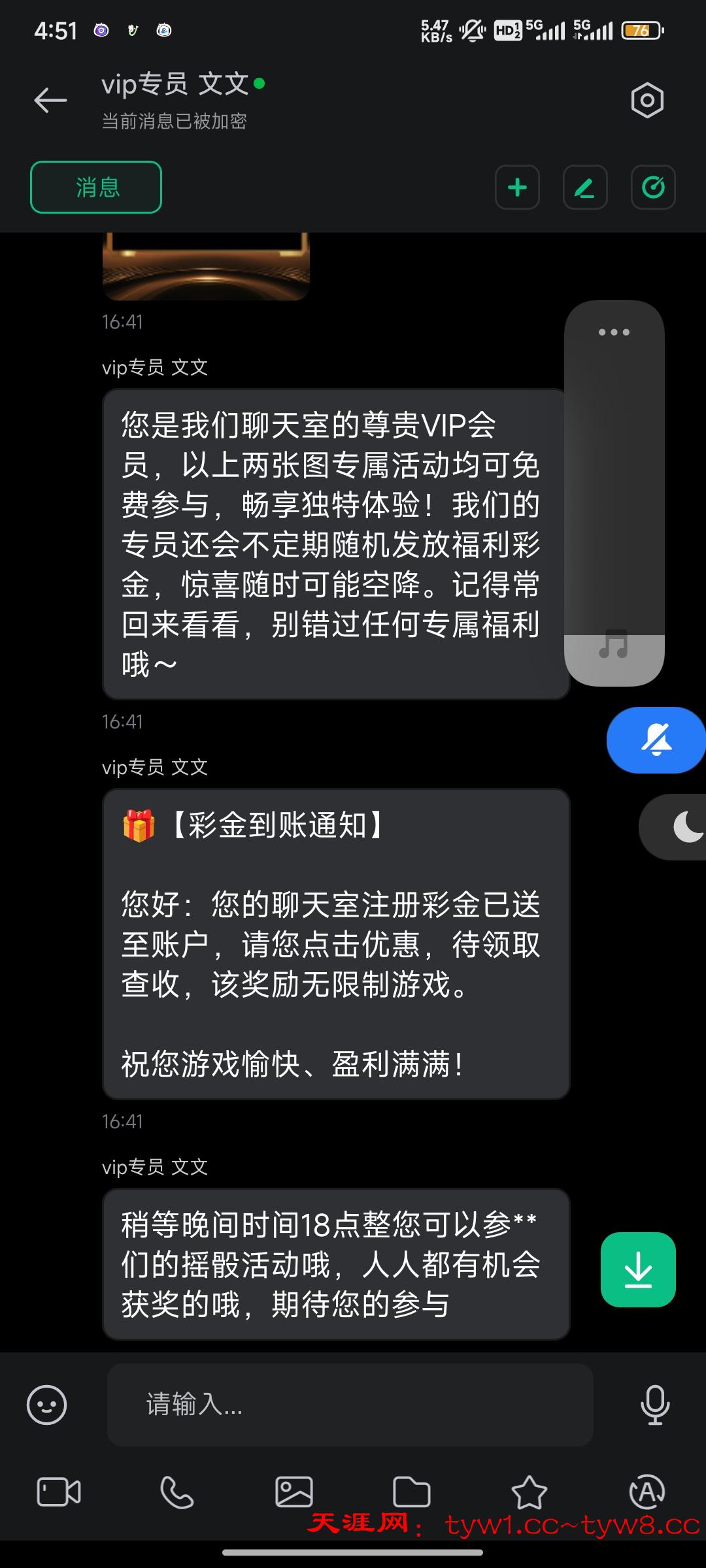The image size is (706, 1568).
Task: Tap the circular A translate icon
Action: tap(647, 1492)
